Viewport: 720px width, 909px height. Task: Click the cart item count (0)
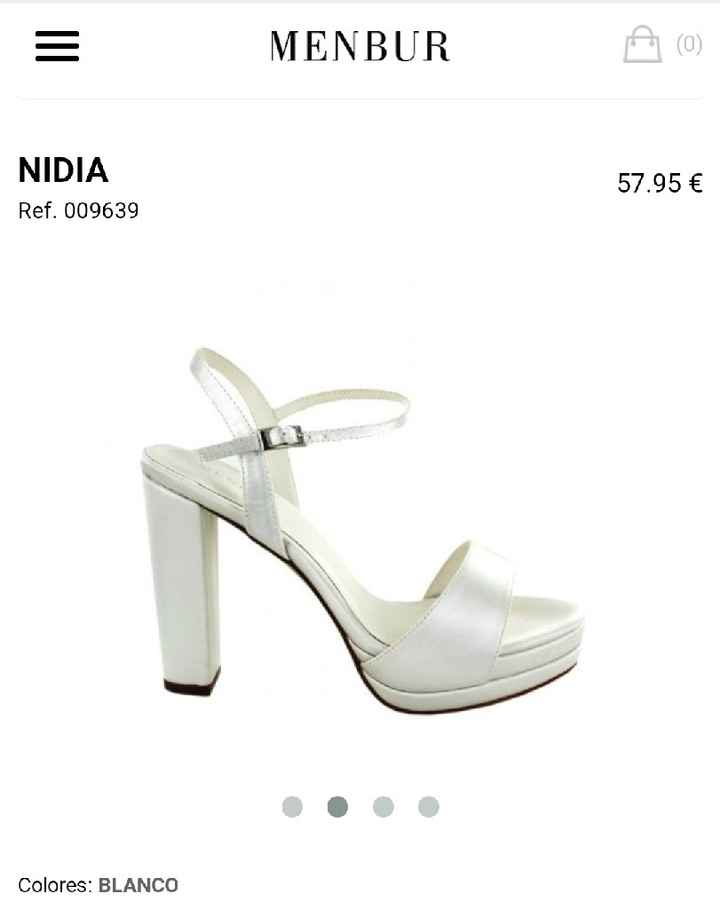click(689, 44)
